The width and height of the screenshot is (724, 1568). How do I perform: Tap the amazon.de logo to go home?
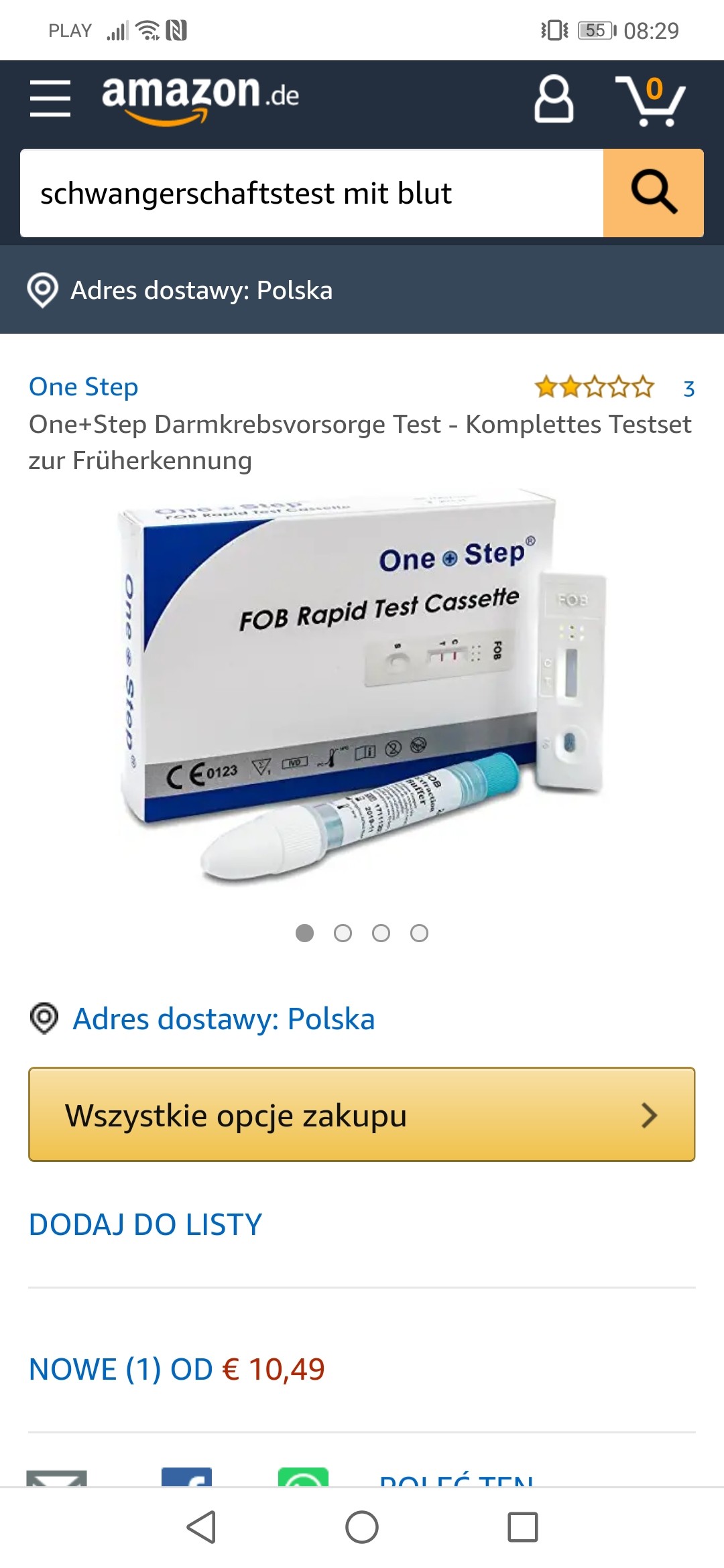click(200, 97)
